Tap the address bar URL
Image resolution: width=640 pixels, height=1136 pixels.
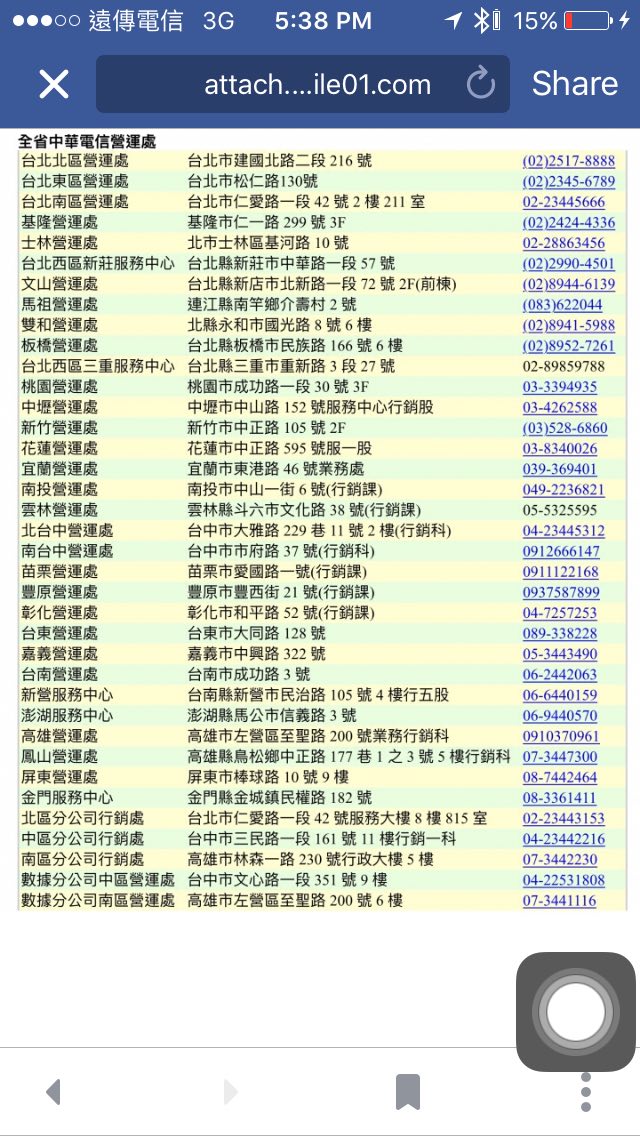tap(317, 84)
